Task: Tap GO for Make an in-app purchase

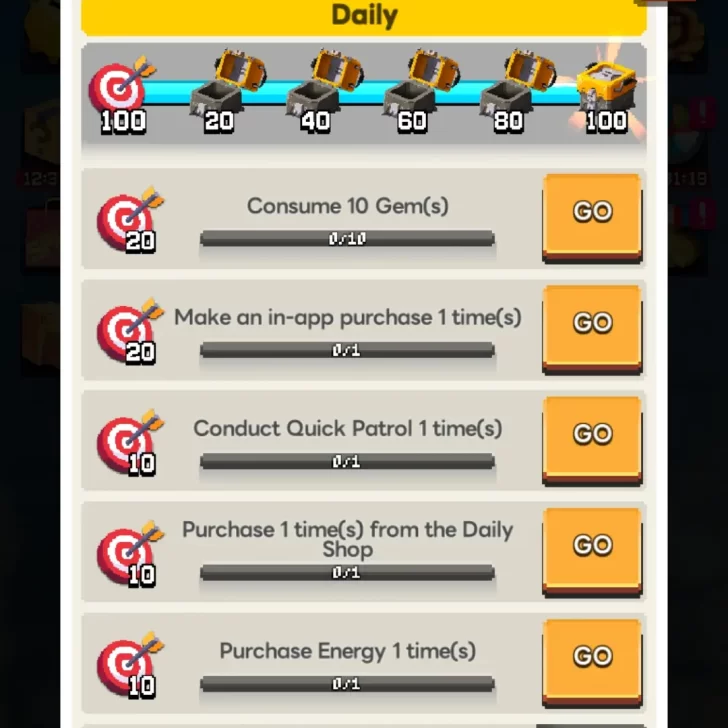Action: (591, 324)
